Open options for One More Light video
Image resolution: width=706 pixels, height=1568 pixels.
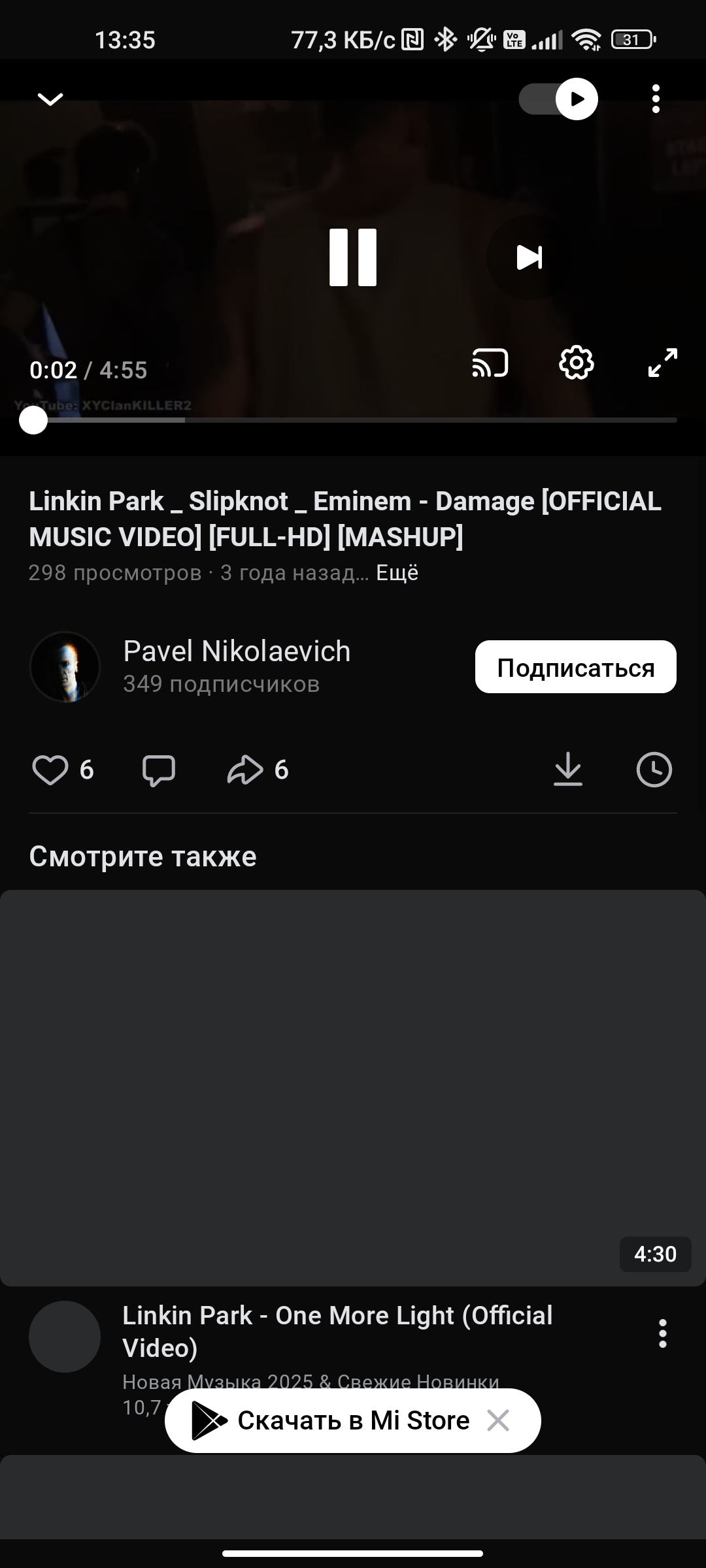tap(662, 1333)
